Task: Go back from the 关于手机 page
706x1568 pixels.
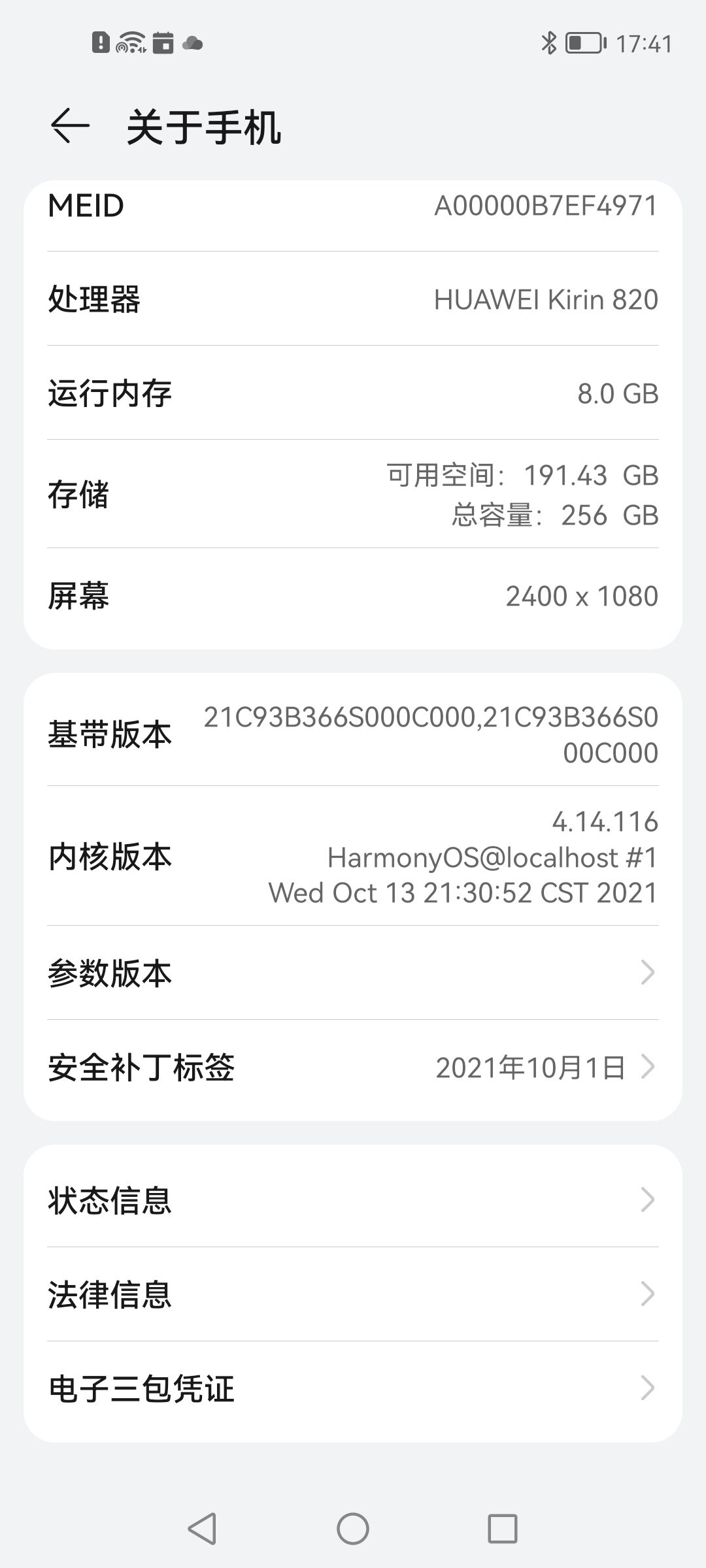Action: pos(70,125)
